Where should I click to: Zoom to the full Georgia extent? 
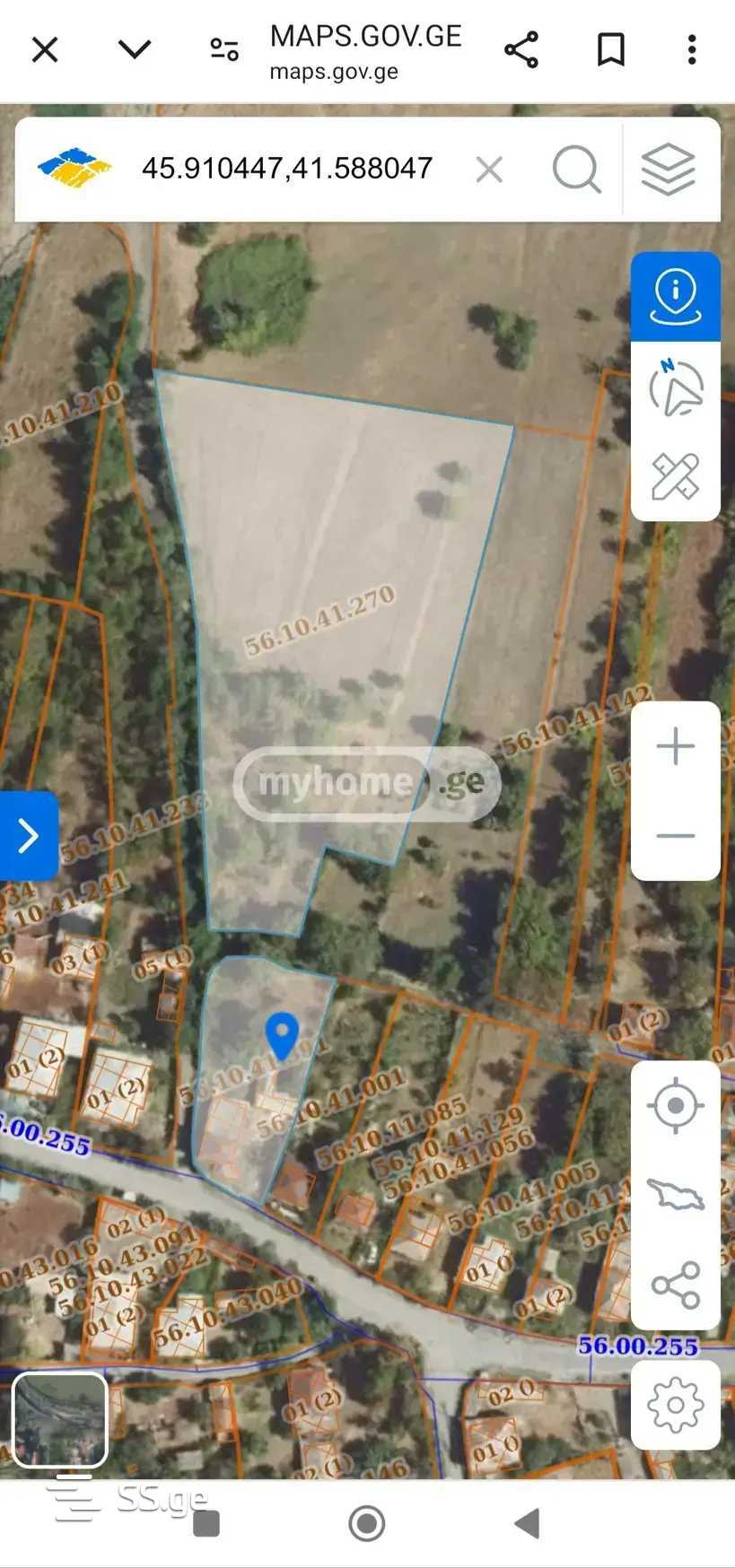[x=676, y=1195]
